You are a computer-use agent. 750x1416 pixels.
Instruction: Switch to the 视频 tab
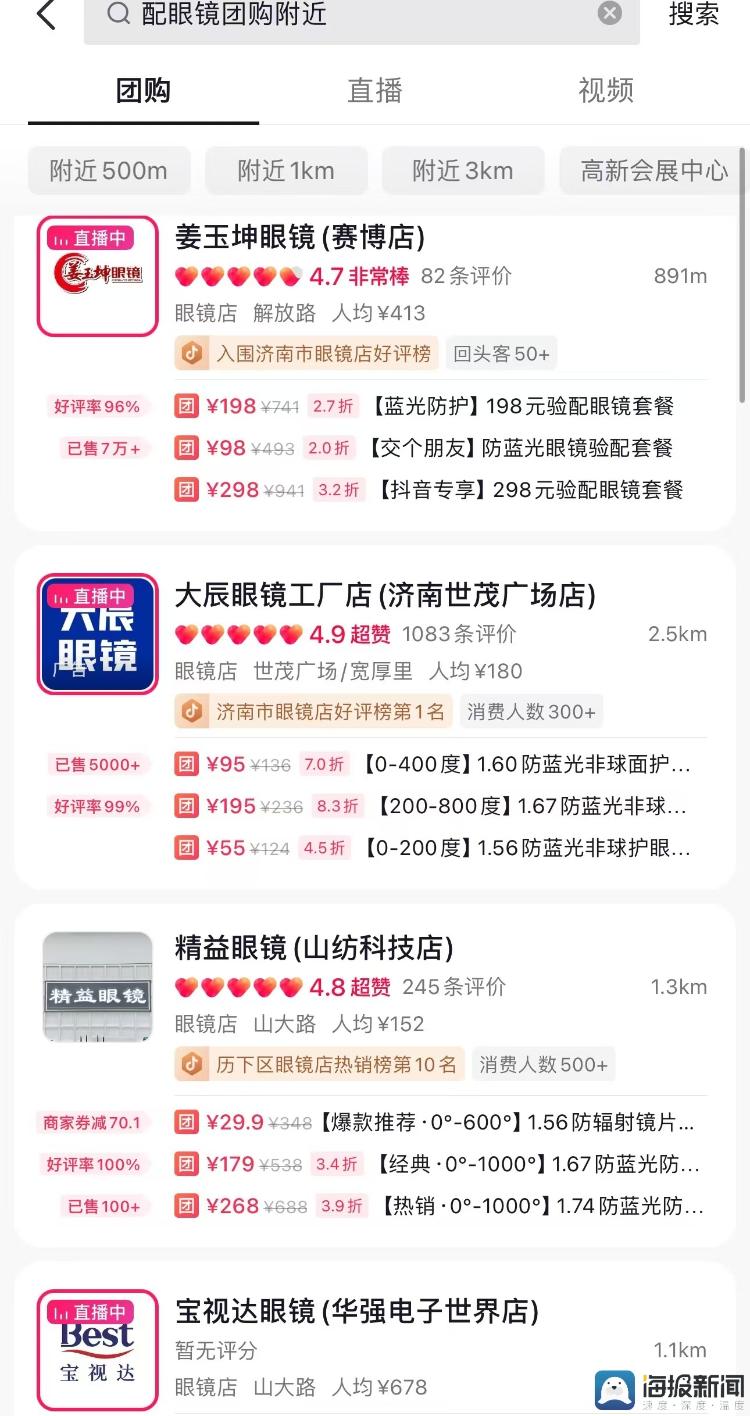(x=605, y=91)
